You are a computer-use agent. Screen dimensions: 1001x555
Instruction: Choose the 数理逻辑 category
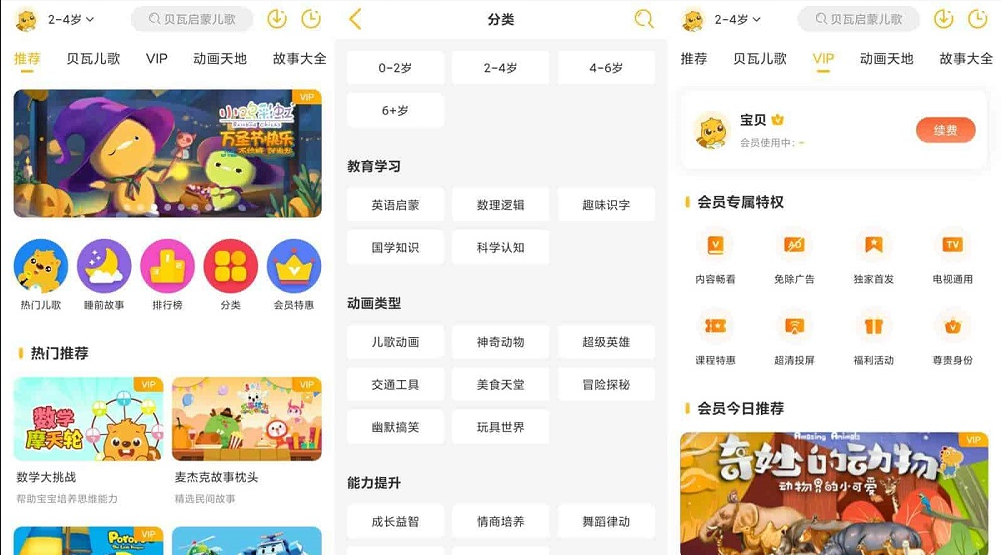pos(500,205)
